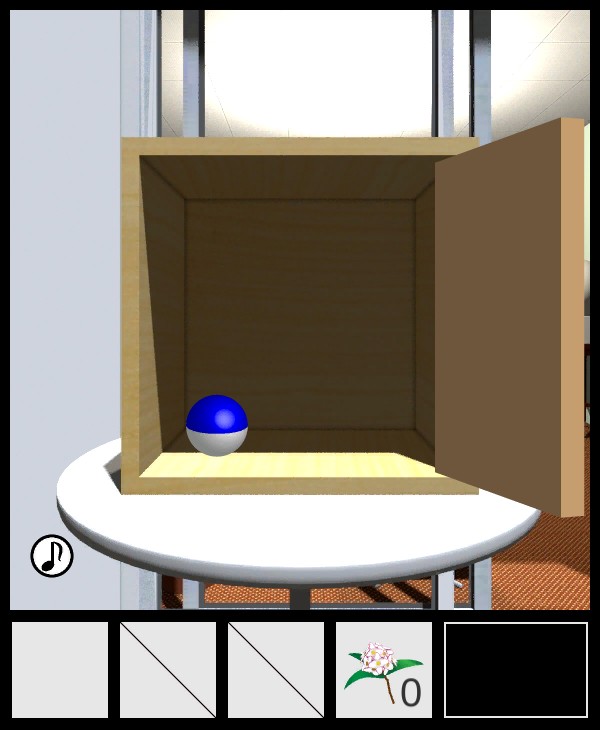Select the first empty inventory slot
Image resolution: width=600 pixels, height=730 pixels.
(60, 669)
